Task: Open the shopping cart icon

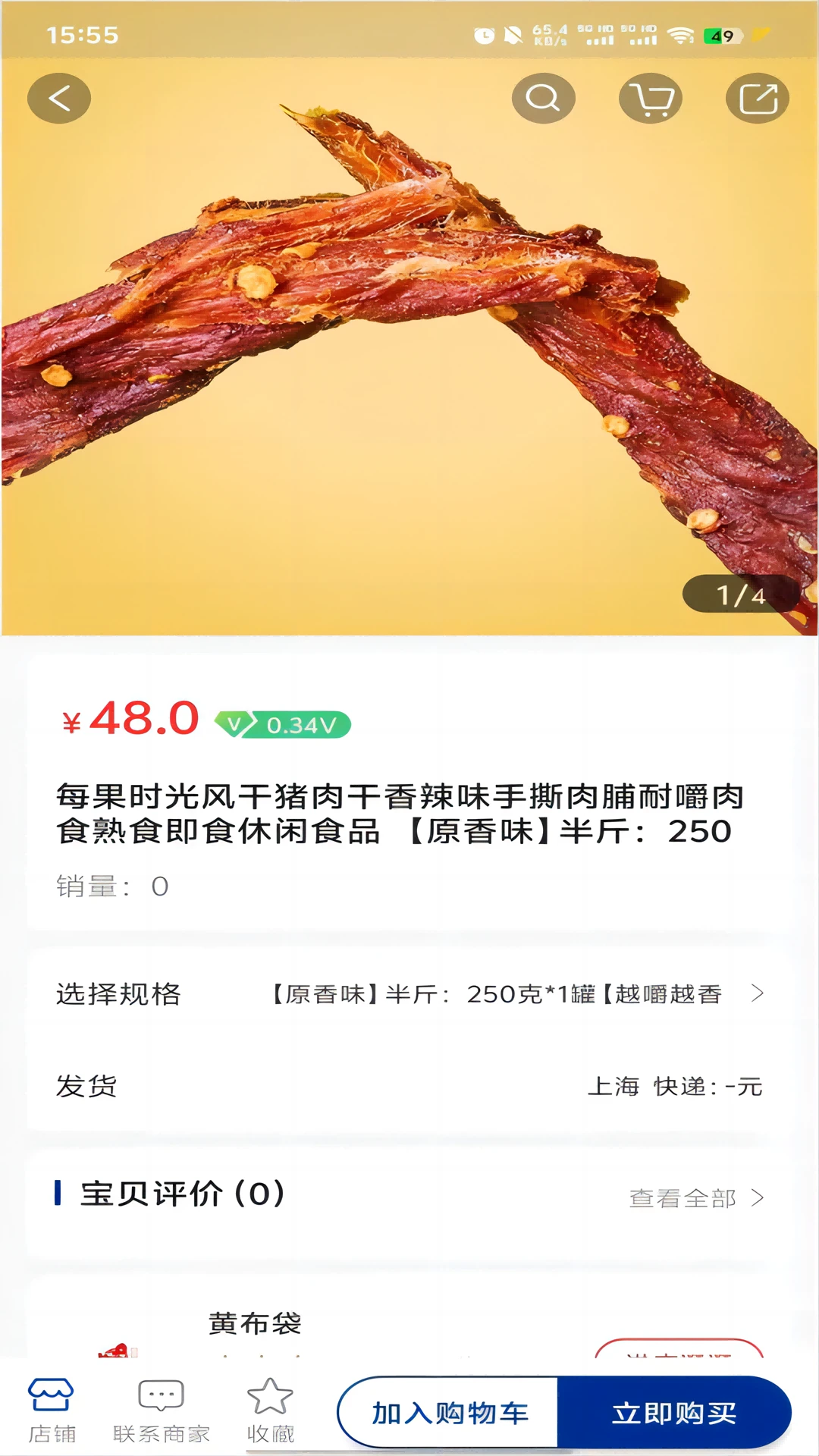Action: (651, 97)
